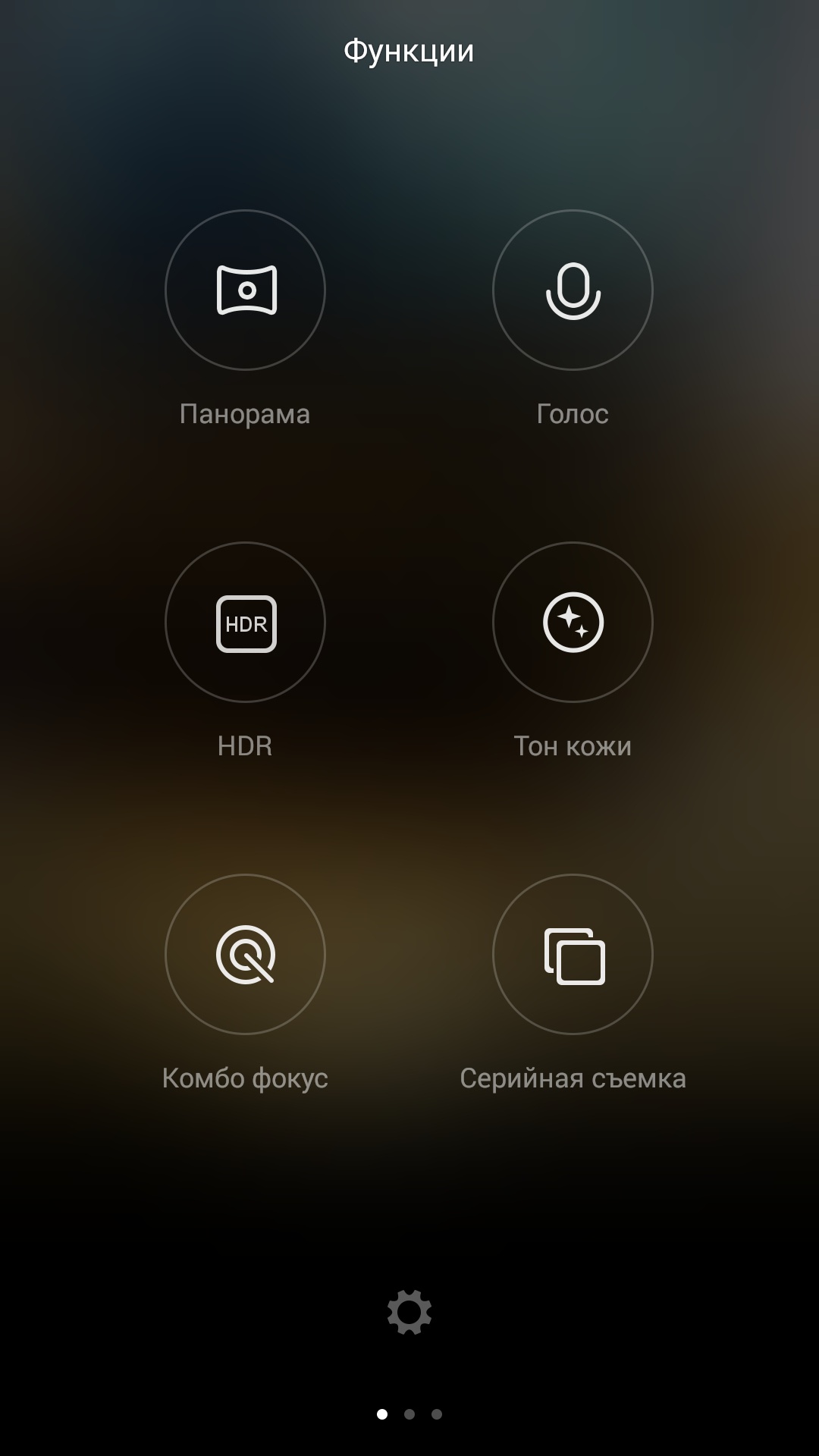819x1456 pixels.
Task: Activate the Комбо фокус mode
Action: point(245,954)
